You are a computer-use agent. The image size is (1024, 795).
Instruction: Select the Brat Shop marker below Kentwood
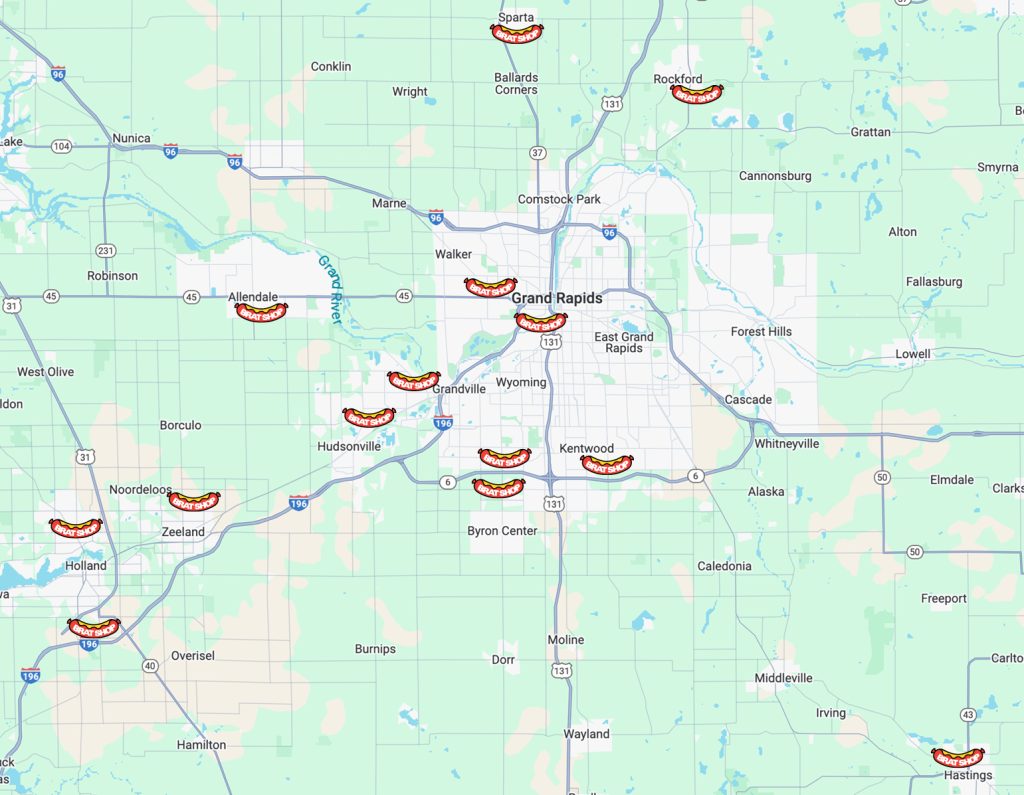(607, 464)
